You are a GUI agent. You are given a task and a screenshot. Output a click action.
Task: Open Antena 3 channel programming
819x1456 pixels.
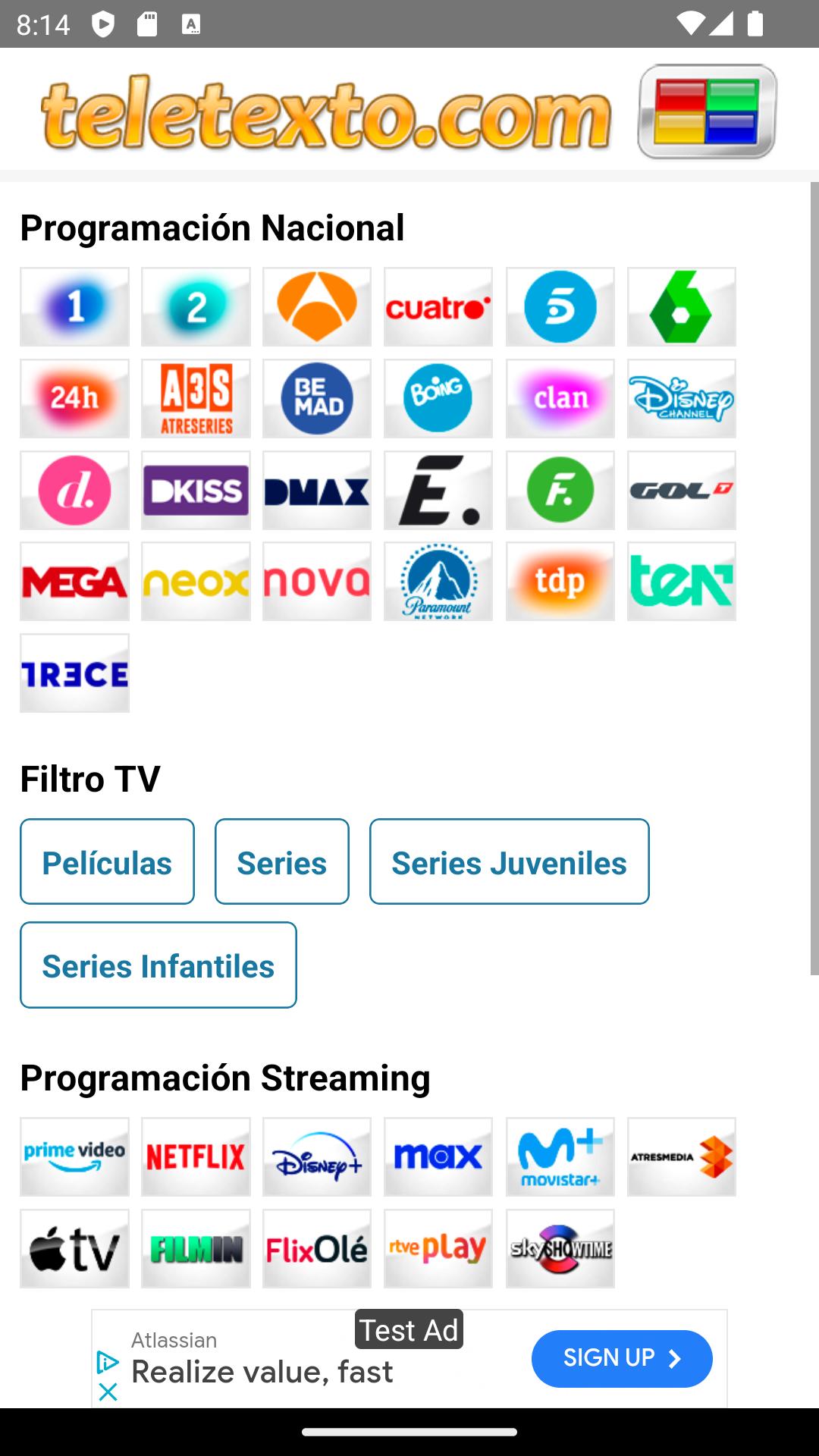tap(317, 307)
